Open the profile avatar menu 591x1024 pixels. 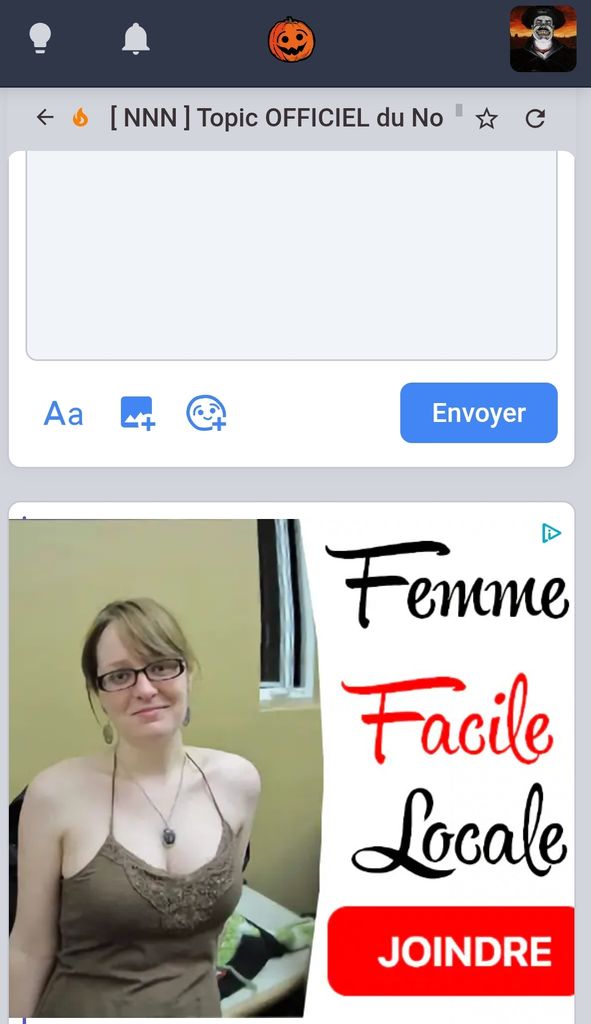543,39
